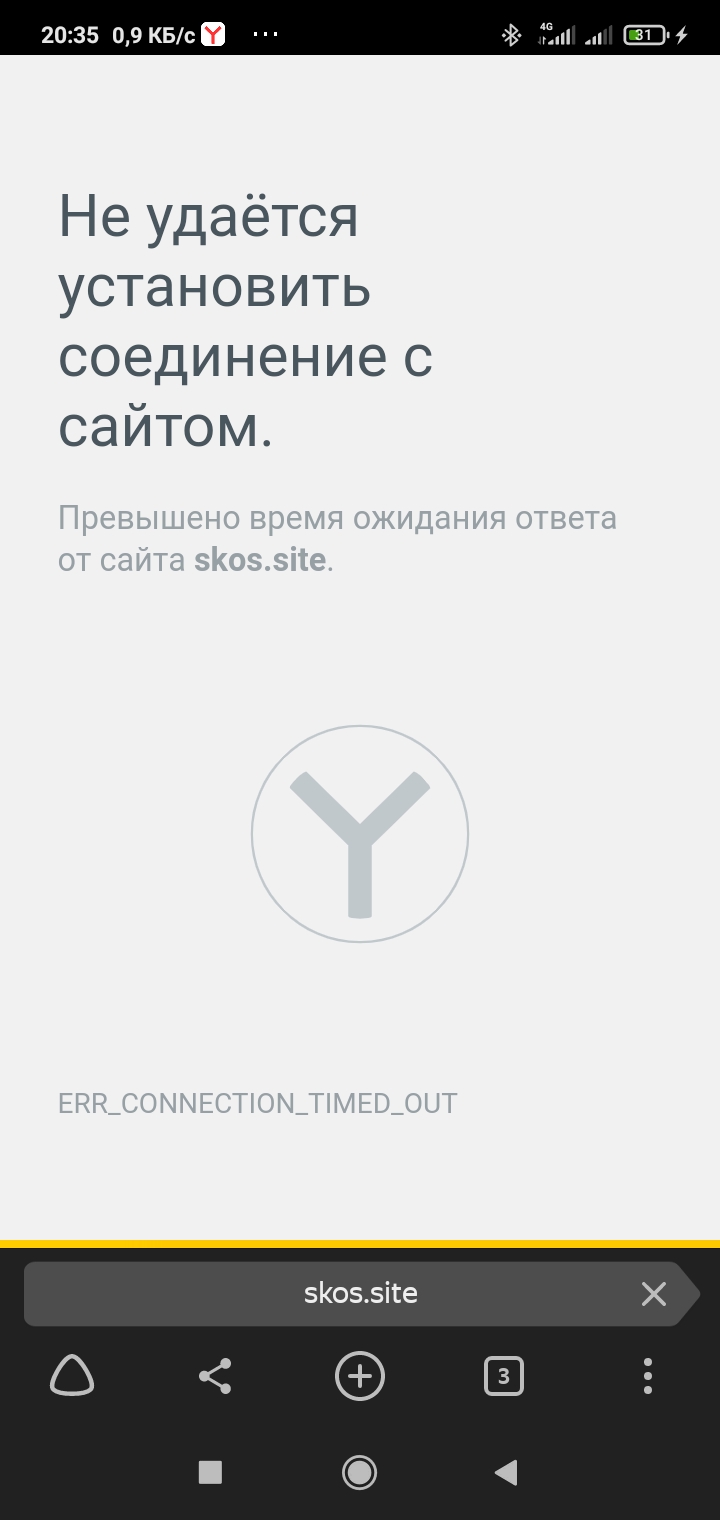The height and width of the screenshot is (1520, 720).
Task: Go back using system back button
Action: pos(506,1472)
